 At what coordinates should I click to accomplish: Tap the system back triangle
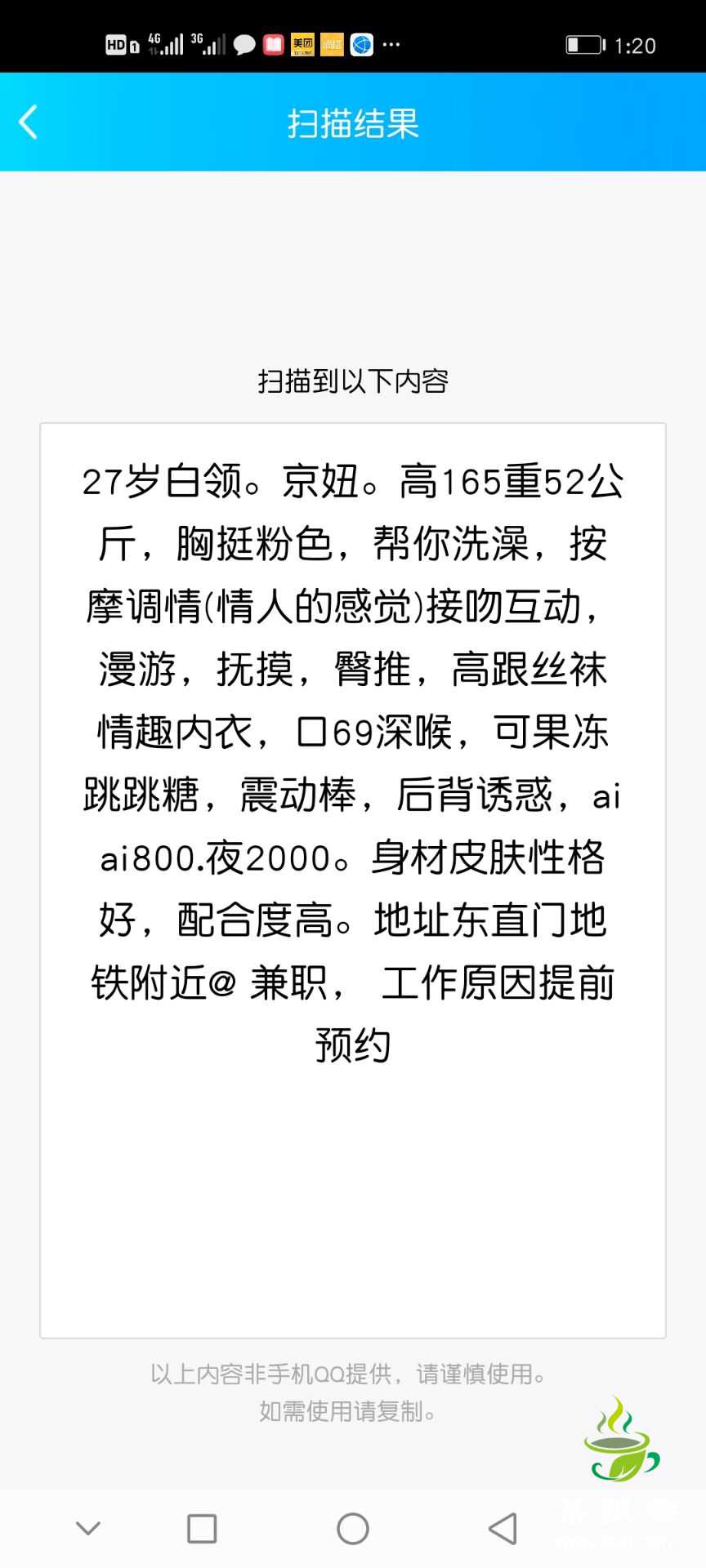(x=503, y=1528)
